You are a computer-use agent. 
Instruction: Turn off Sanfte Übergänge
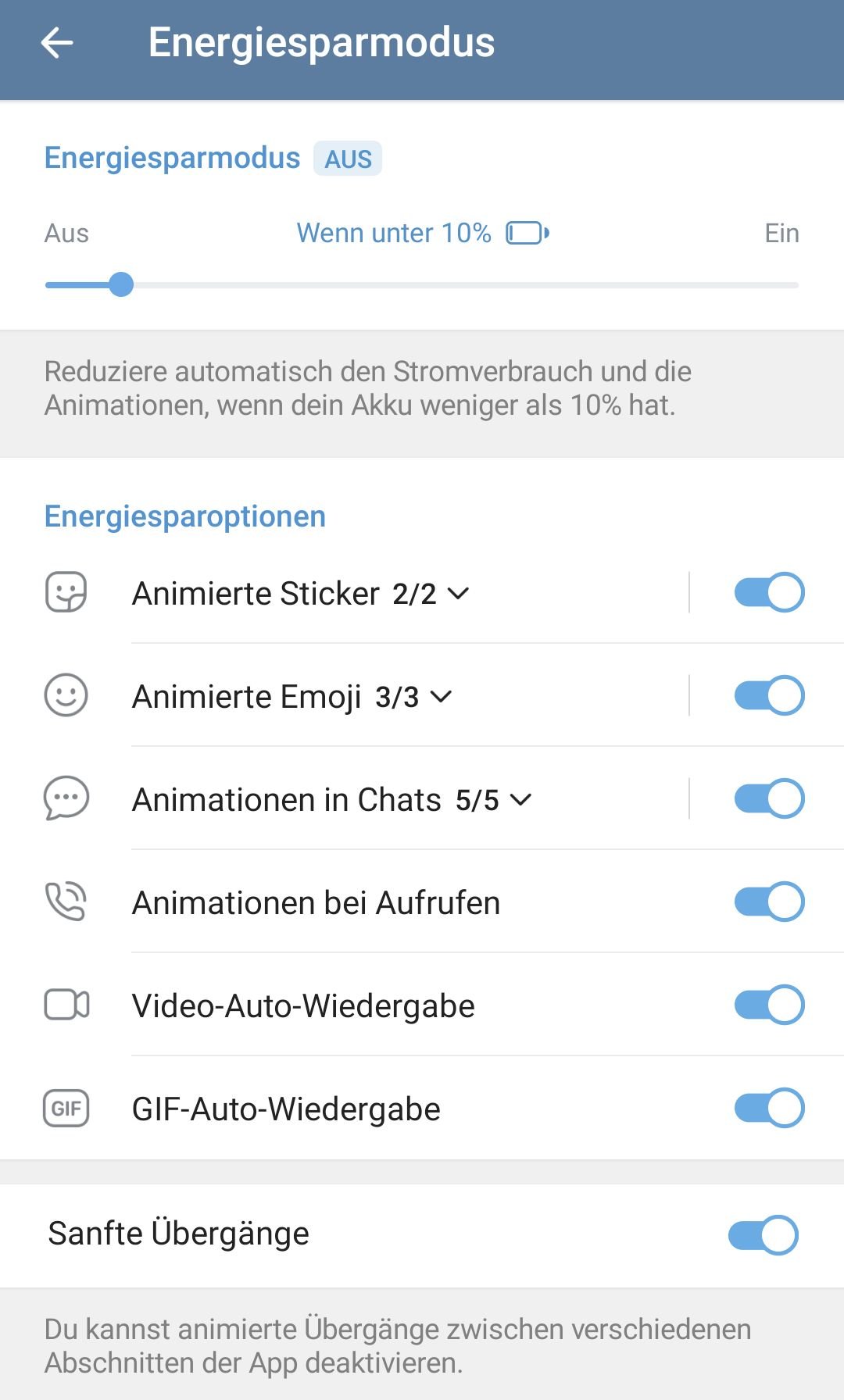pos(763,1235)
